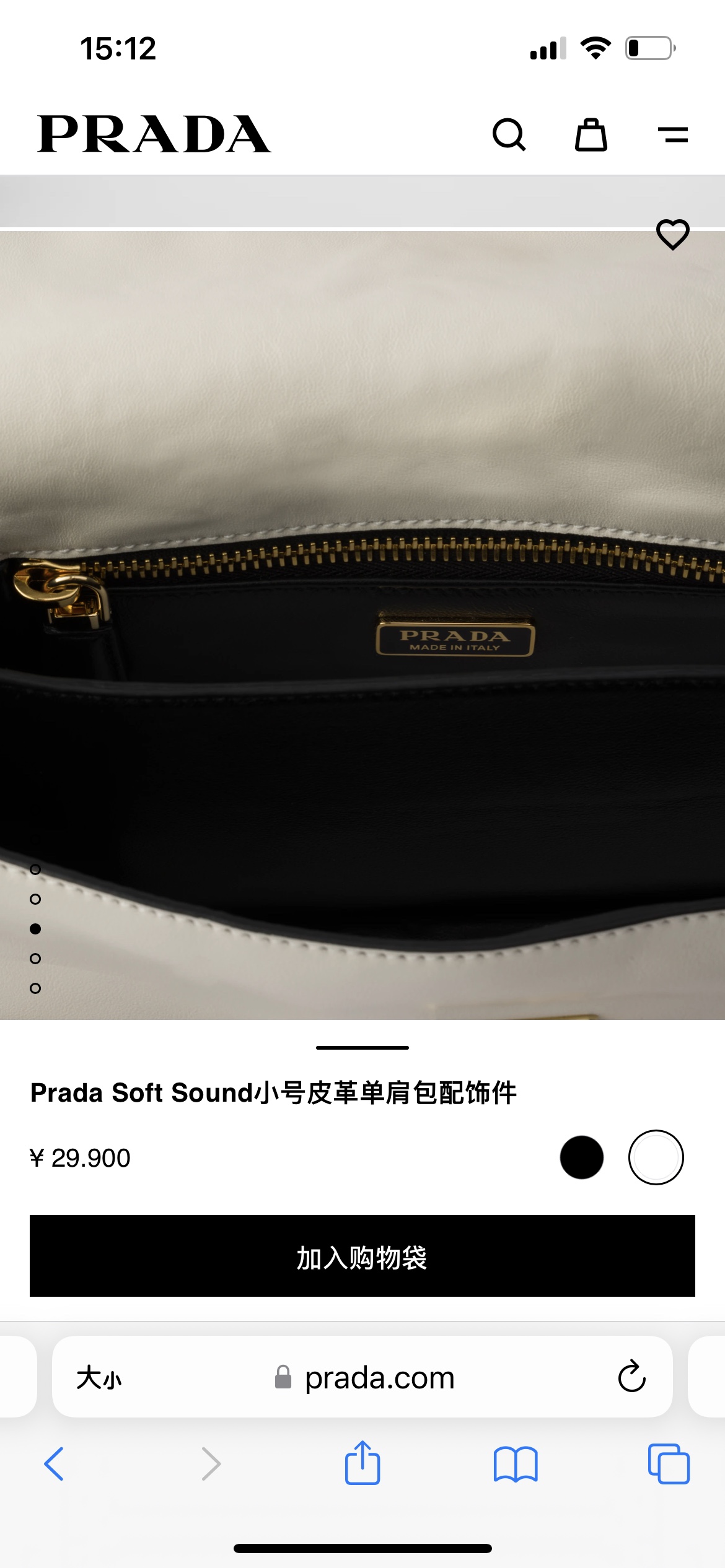
Task: Reload the prada.com page
Action: pos(631,1377)
